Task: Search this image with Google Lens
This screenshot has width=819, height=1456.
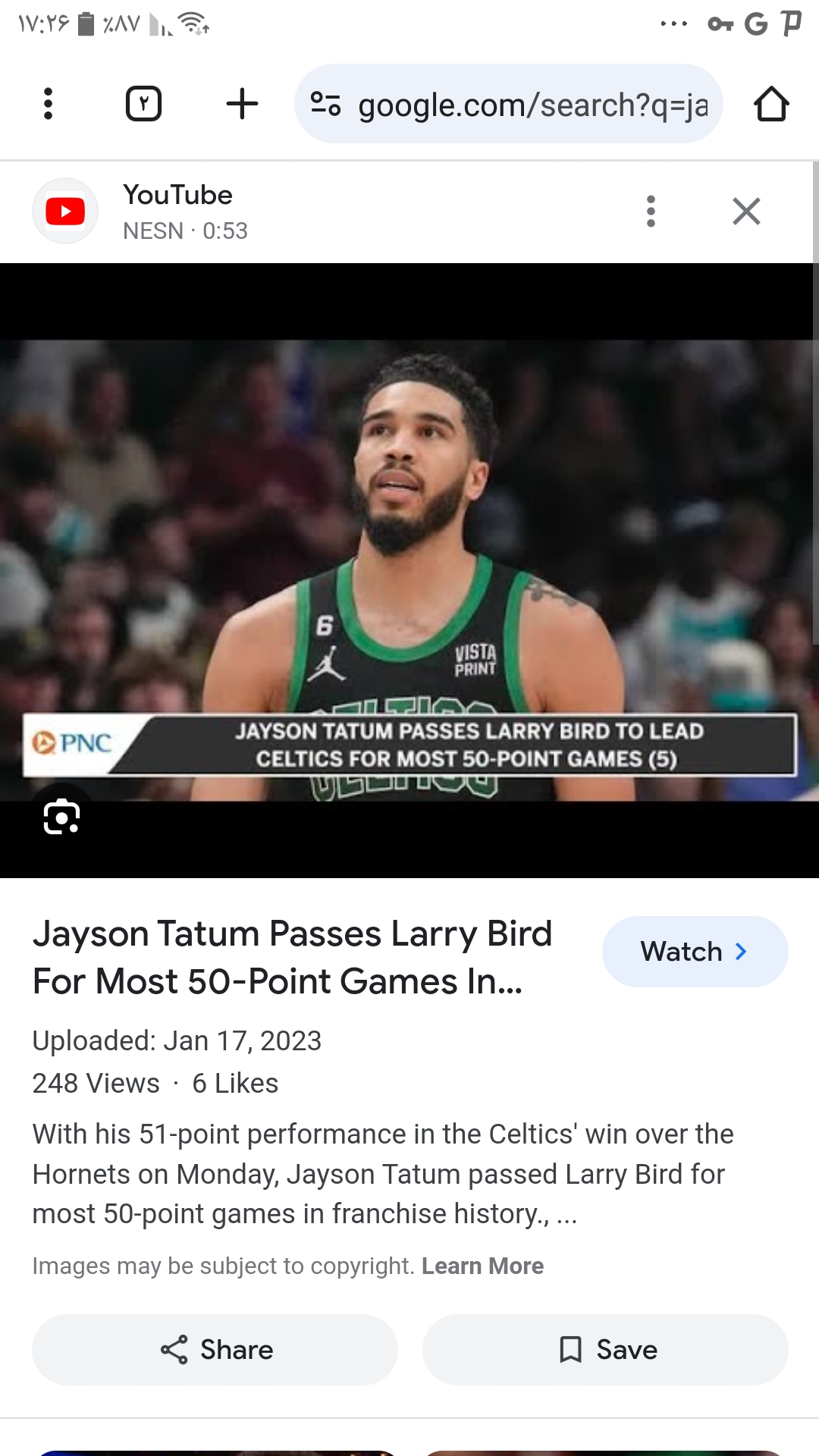Action: [x=61, y=817]
